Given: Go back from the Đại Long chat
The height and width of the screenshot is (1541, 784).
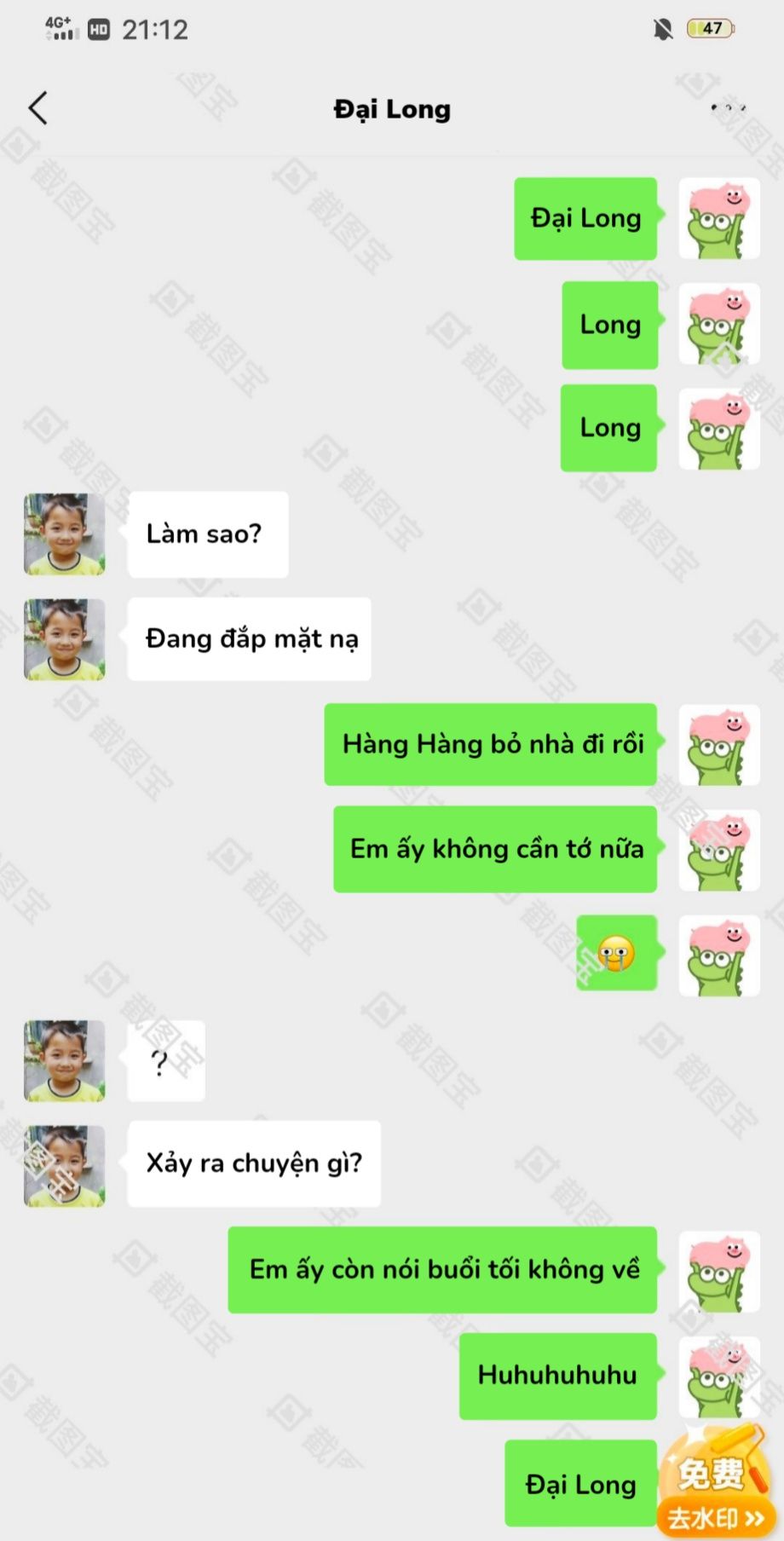Looking at the screenshot, I should (x=38, y=108).
